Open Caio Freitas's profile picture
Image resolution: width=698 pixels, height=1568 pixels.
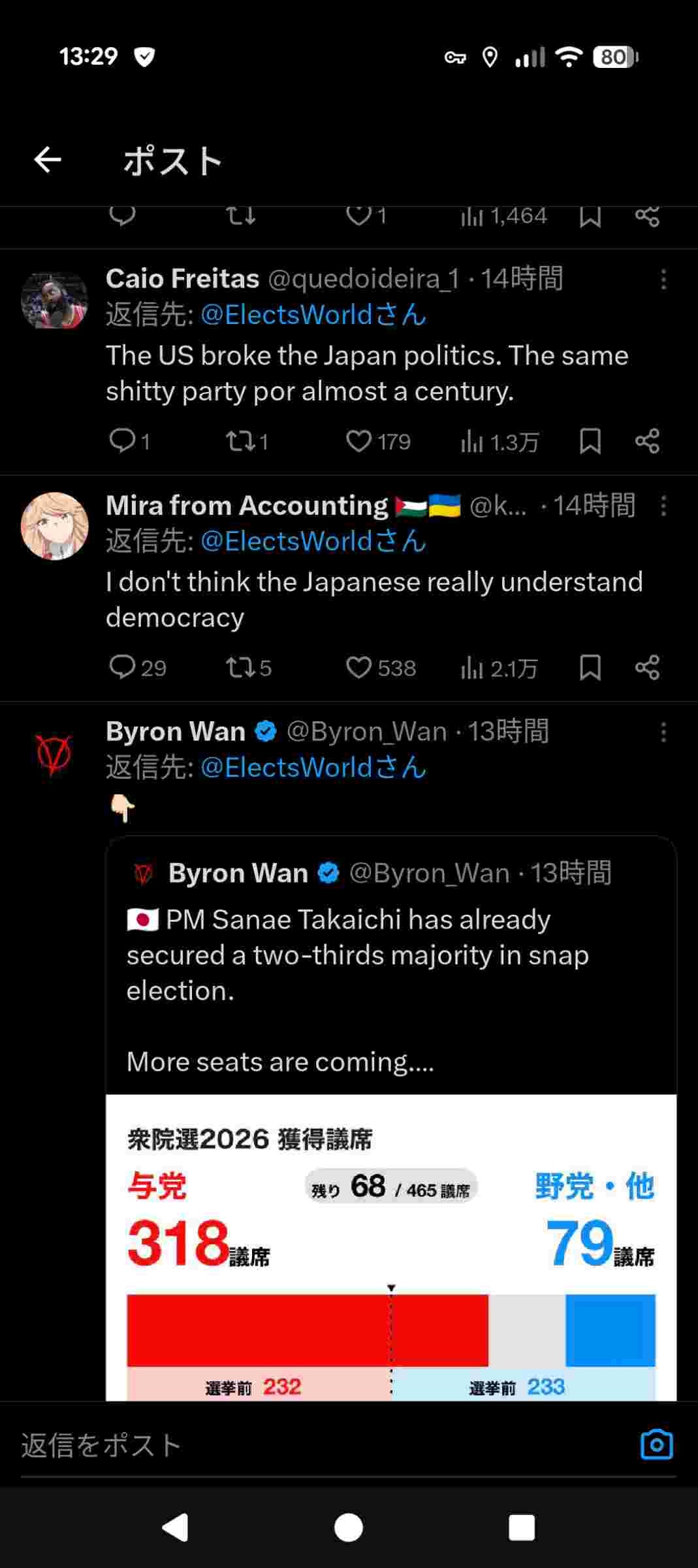(54, 301)
